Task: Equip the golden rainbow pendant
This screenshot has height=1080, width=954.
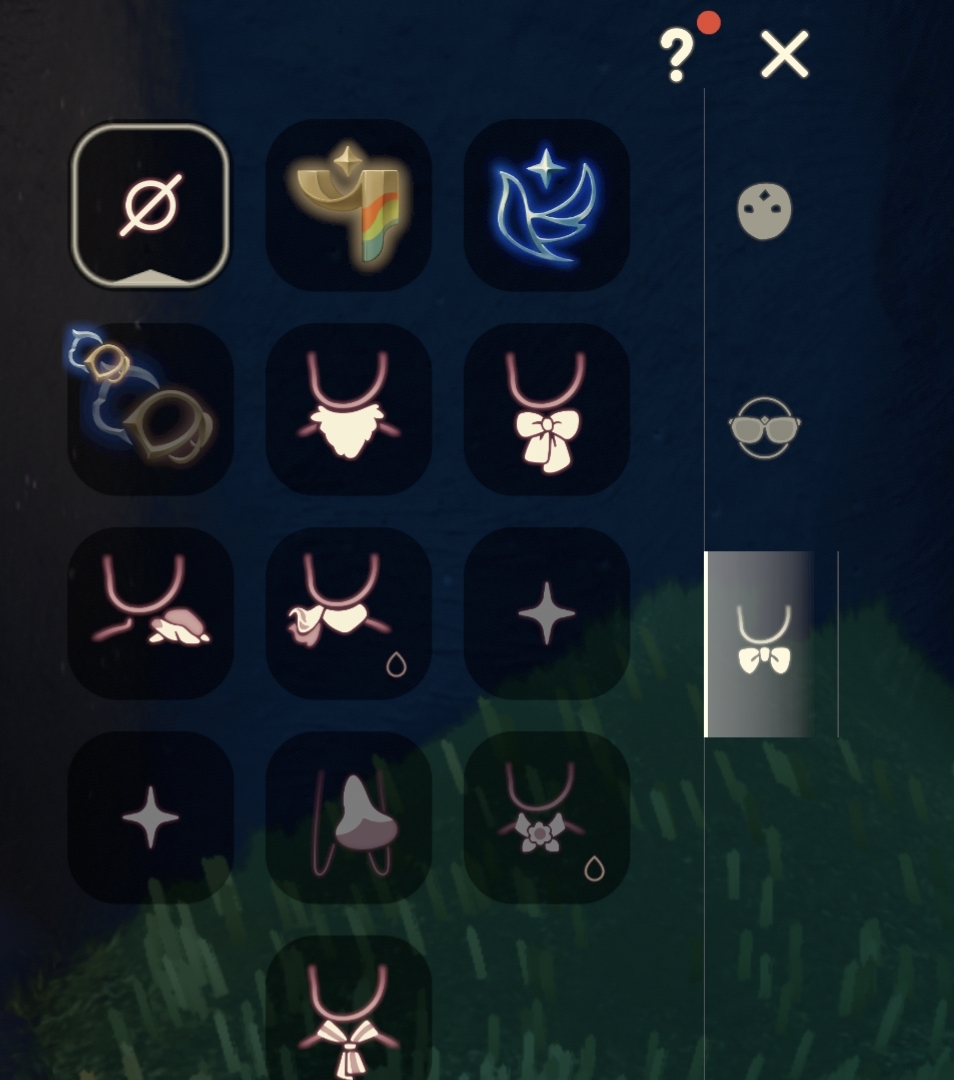Action: pos(348,205)
